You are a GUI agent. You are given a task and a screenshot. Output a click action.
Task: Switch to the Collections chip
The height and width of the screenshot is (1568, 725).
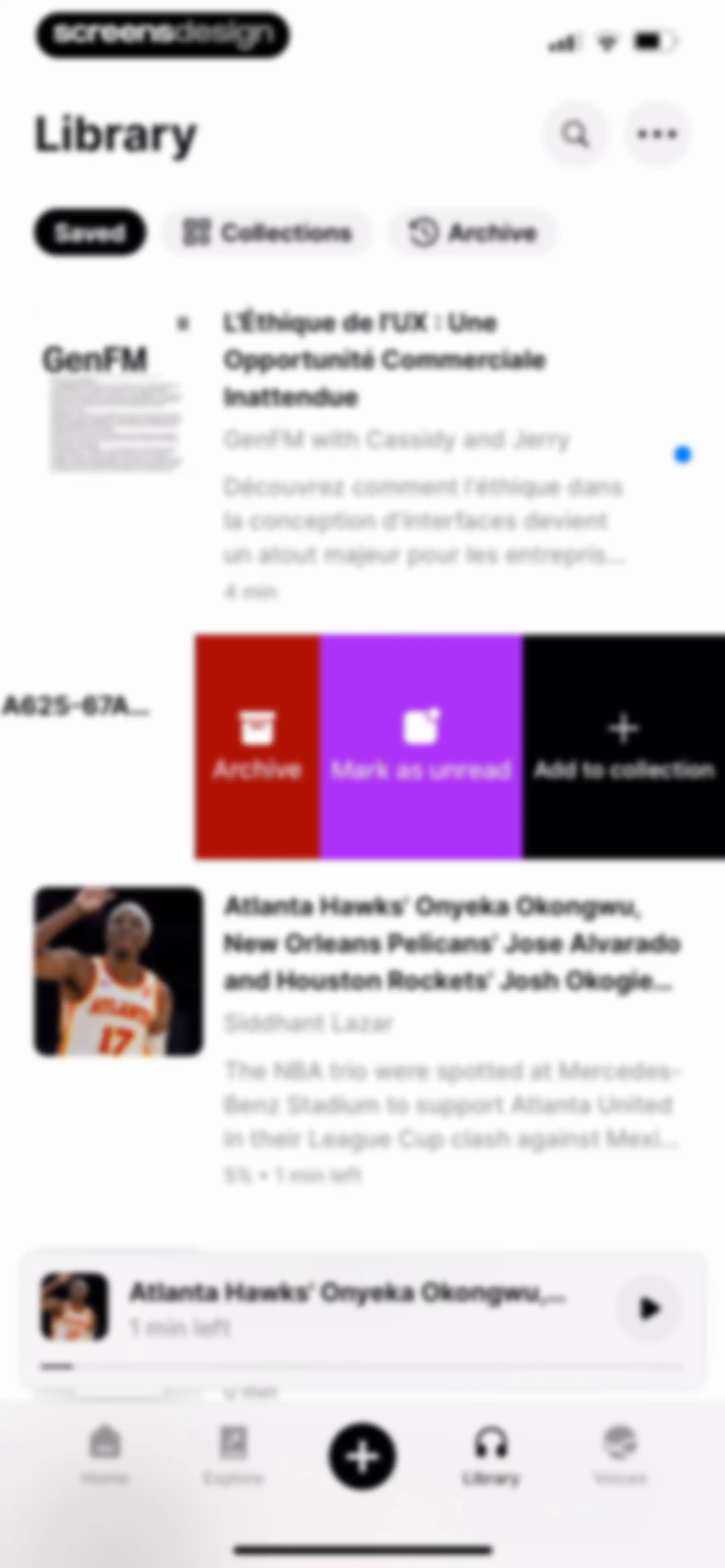pyautogui.click(x=267, y=233)
